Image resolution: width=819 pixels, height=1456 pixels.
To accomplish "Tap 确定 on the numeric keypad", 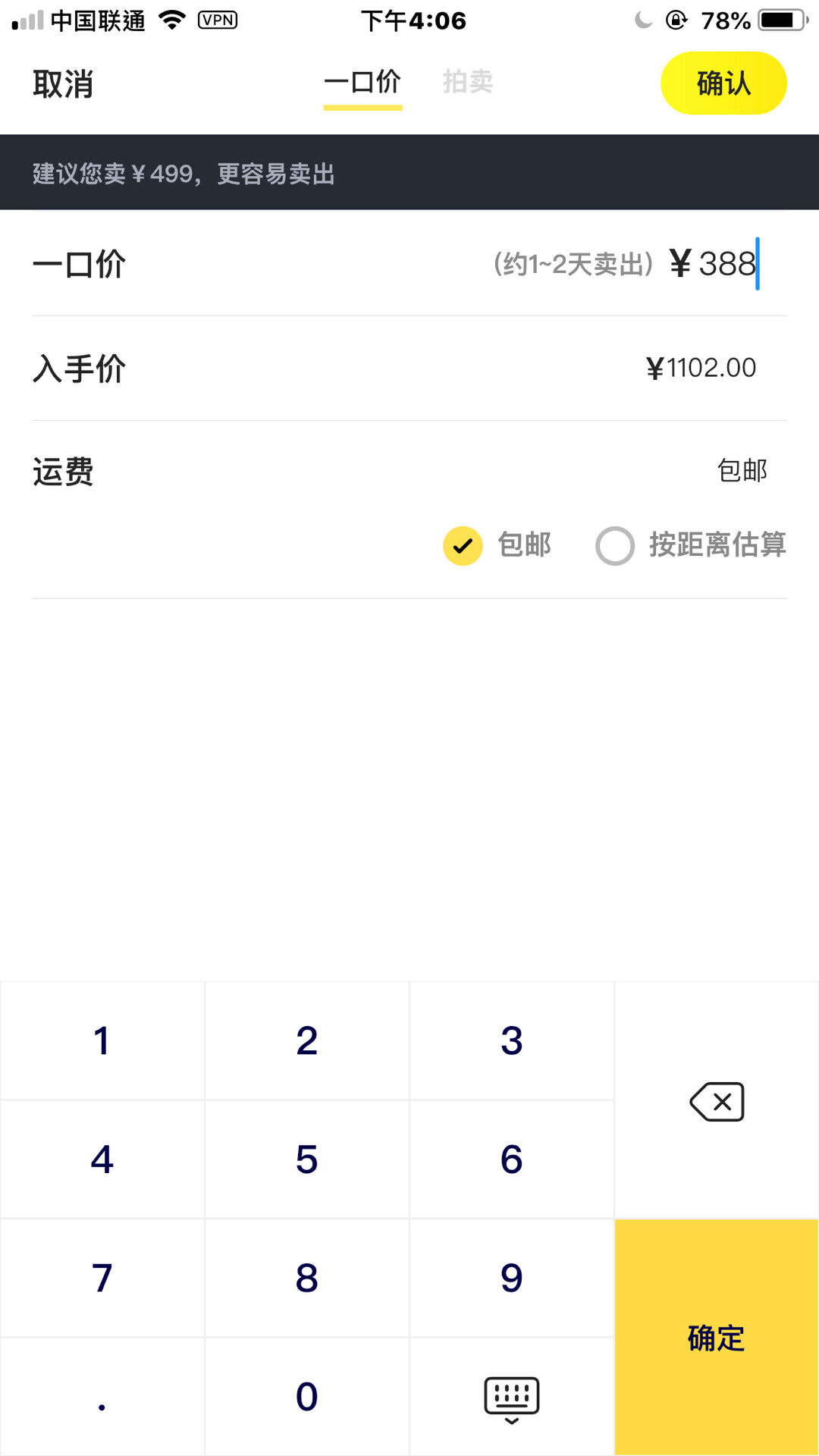I will pyautogui.click(x=717, y=1337).
